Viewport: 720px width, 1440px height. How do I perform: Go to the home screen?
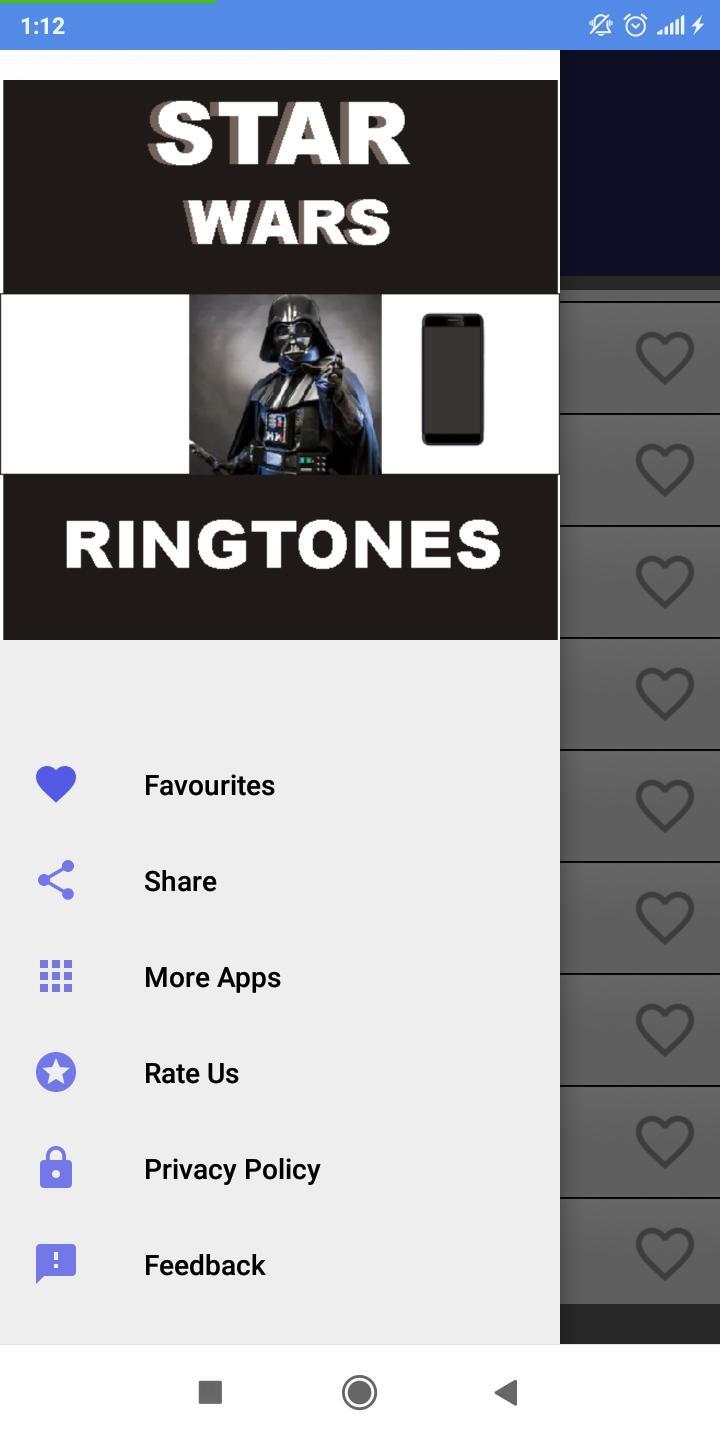(x=359, y=1392)
